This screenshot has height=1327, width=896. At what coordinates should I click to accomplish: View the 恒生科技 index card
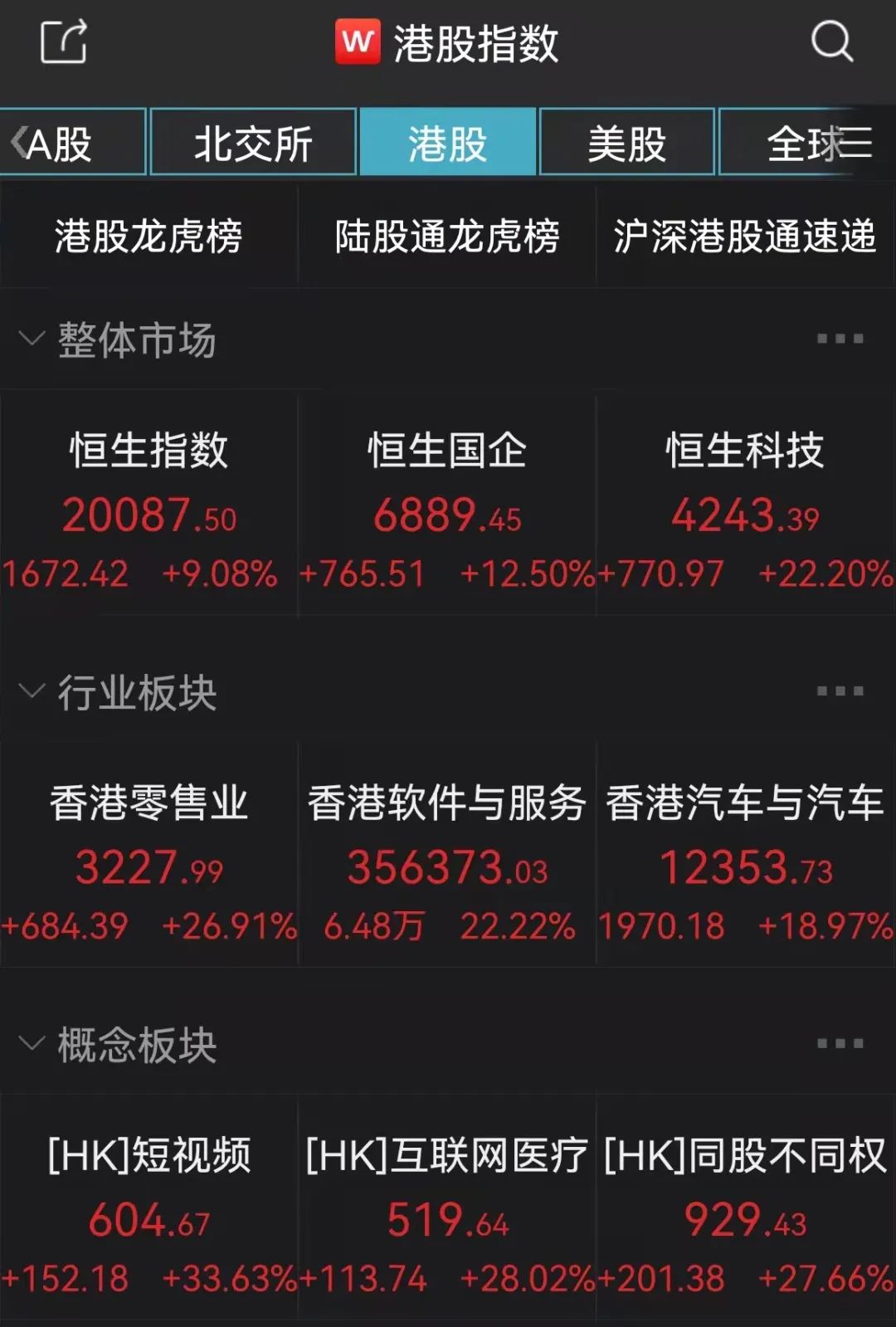click(x=745, y=506)
